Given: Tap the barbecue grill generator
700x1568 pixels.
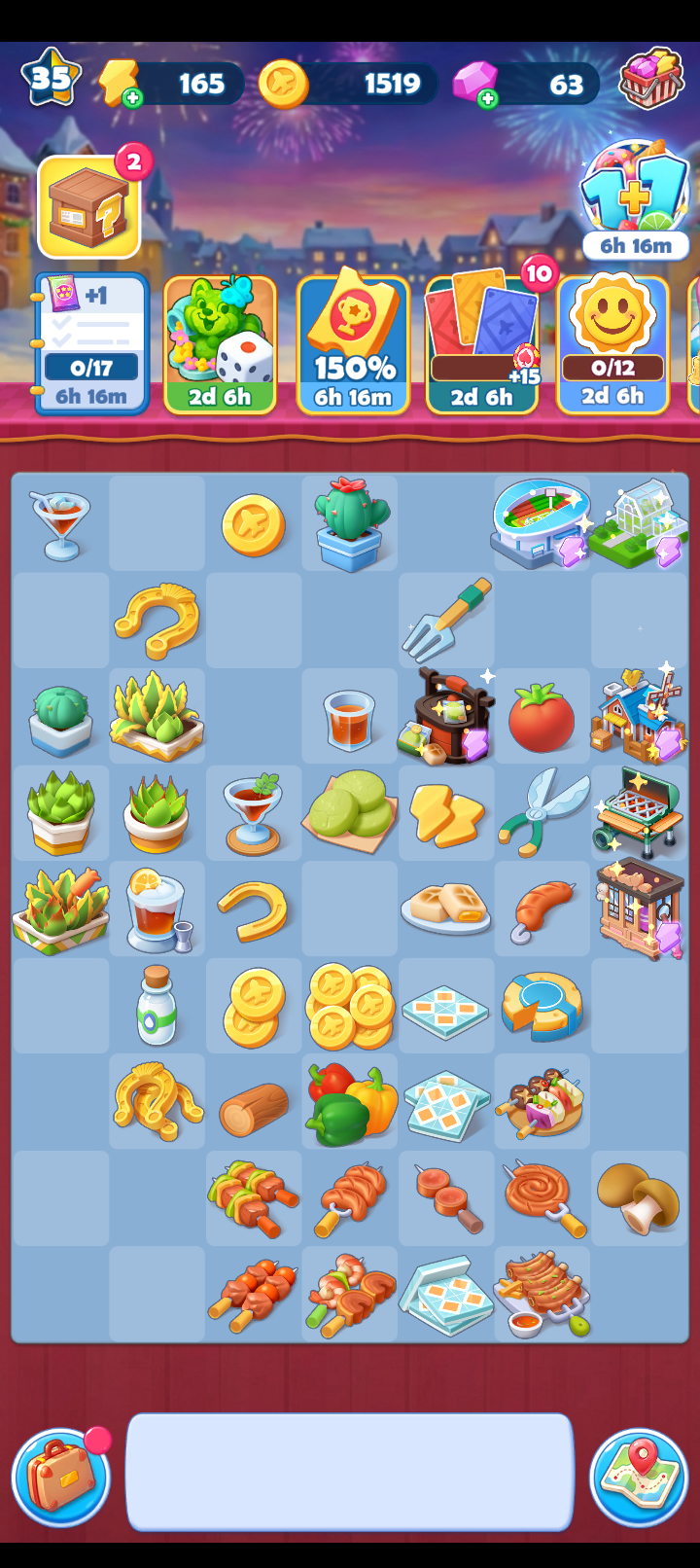Looking at the screenshot, I should click(638, 812).
